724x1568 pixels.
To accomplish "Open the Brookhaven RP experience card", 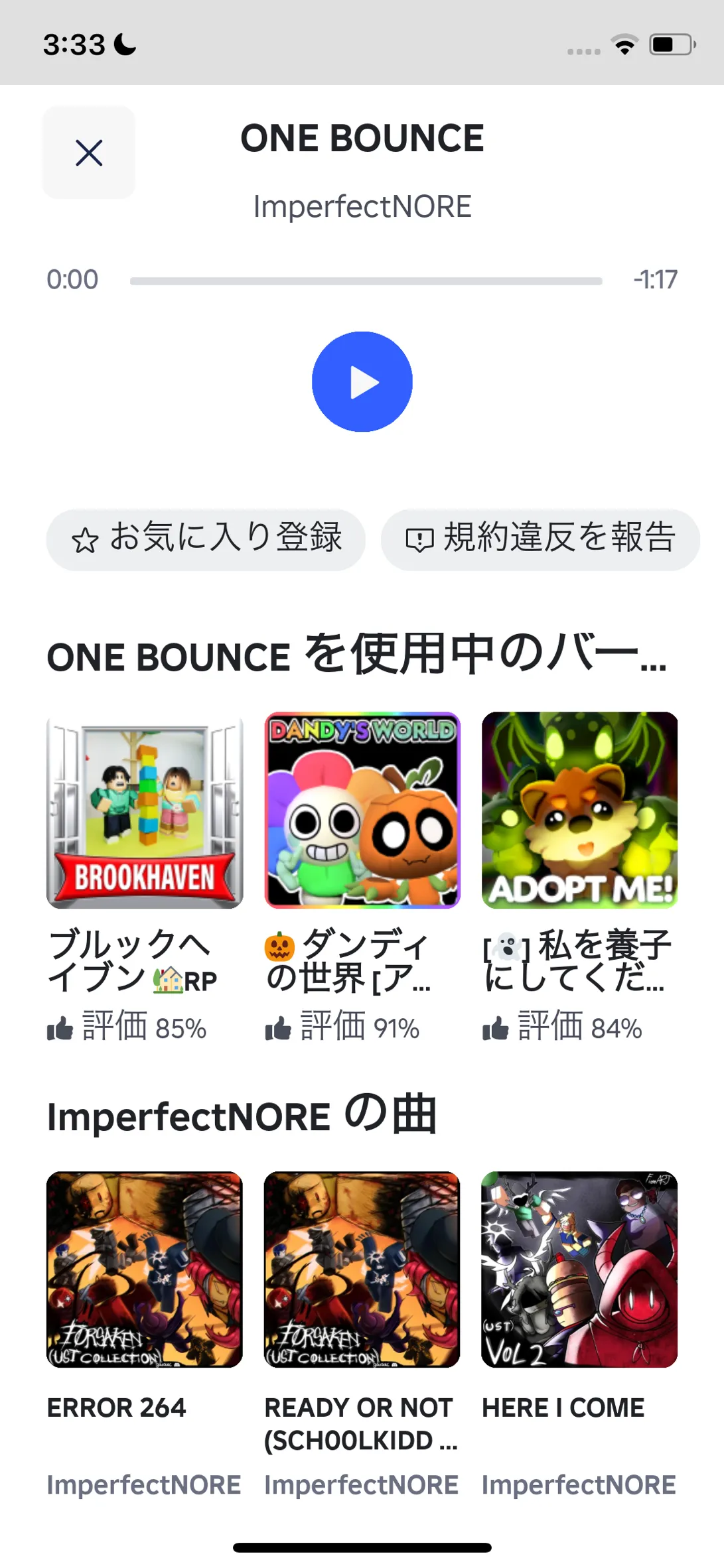I will 145,810.
